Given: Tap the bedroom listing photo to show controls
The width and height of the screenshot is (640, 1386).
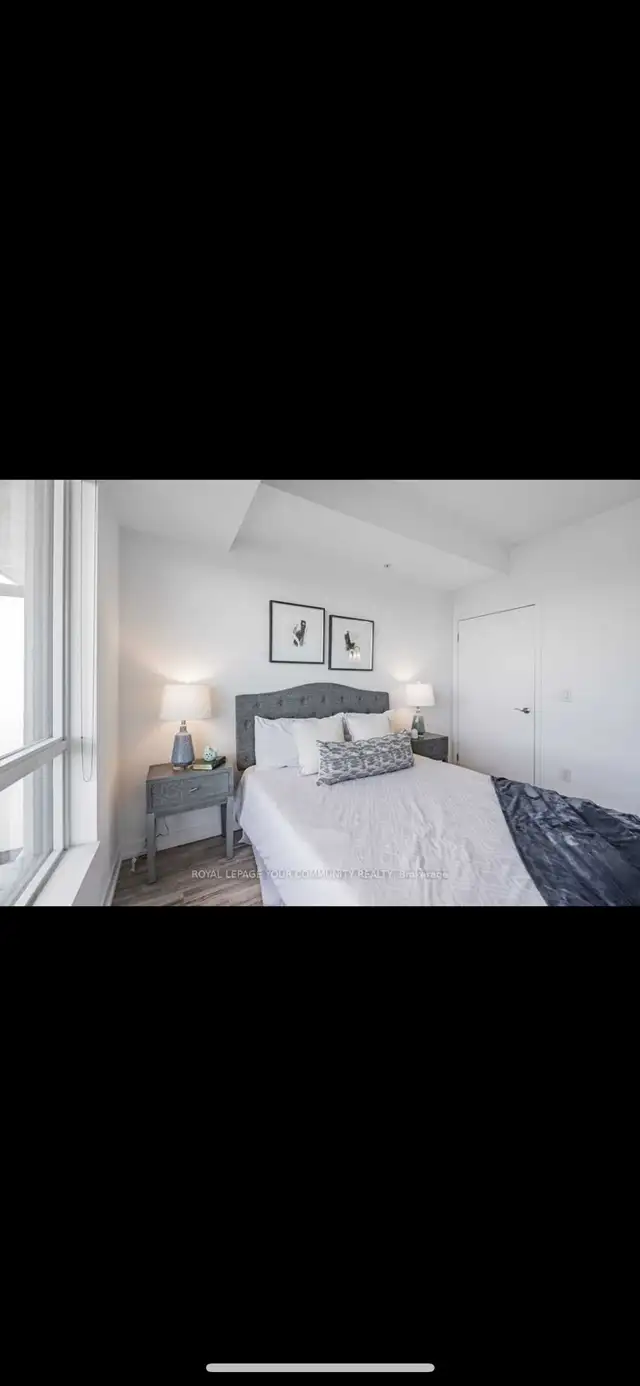Looking at the screenshot, I should [x=320, y=692].
